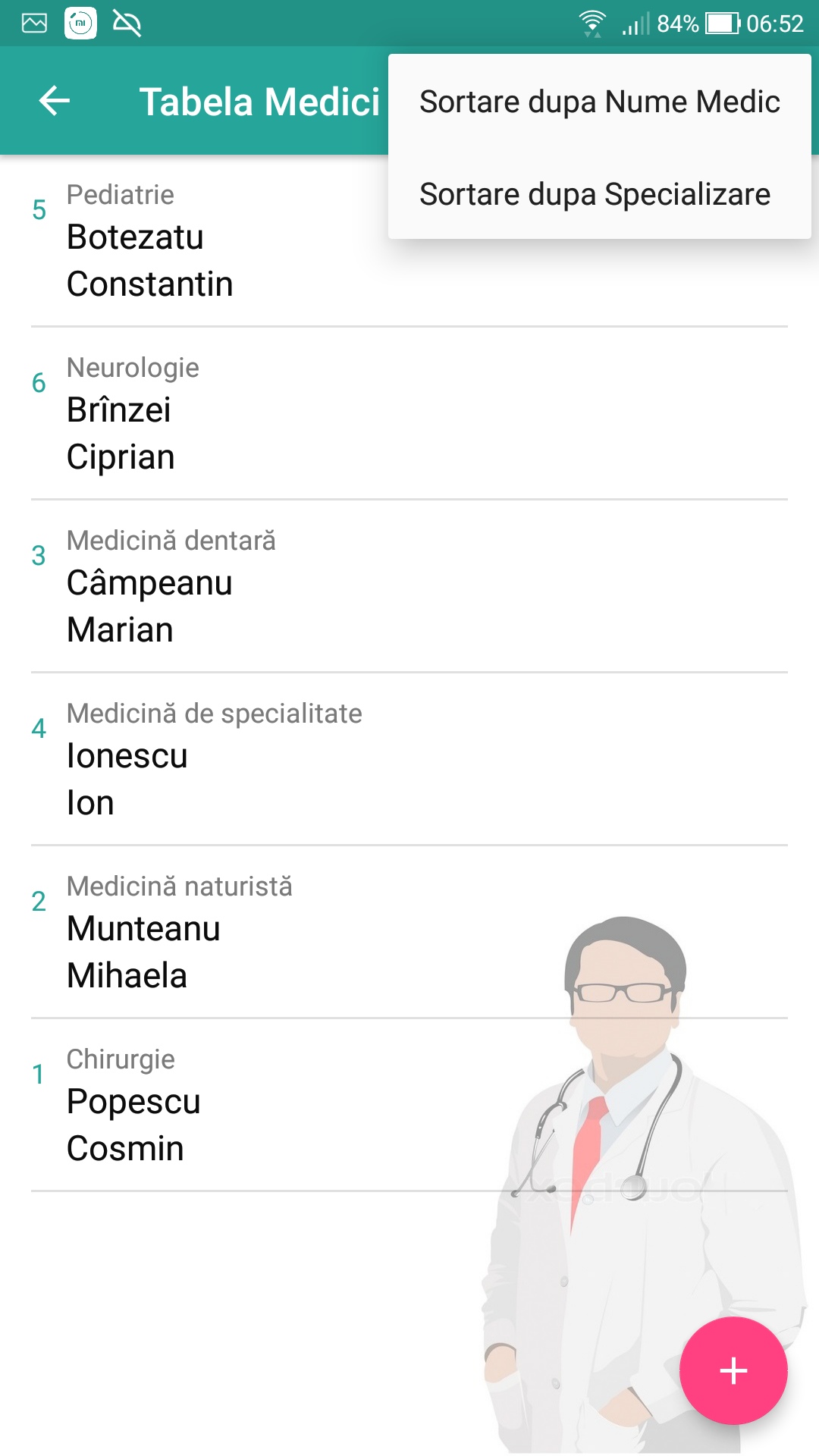
Task: Open Munteanu Mihaela's record
Action: (227, 932)
